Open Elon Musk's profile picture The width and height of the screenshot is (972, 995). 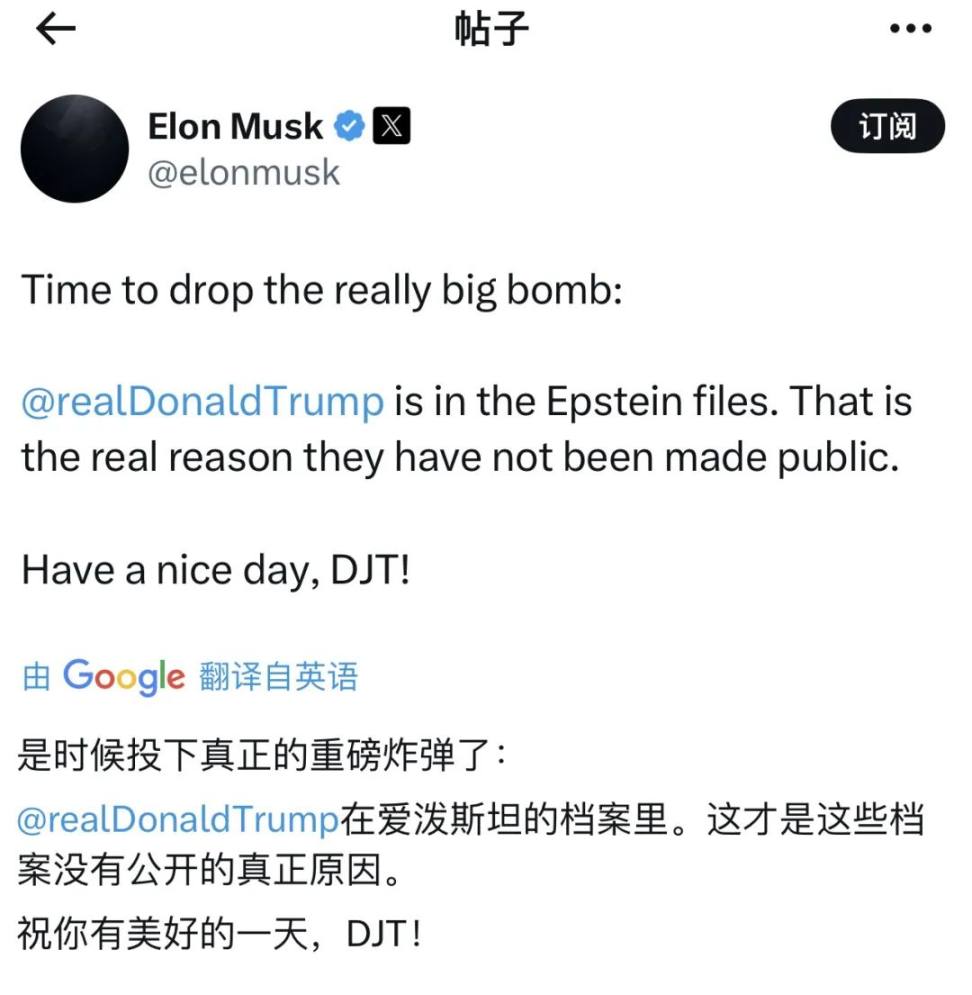pyautogui.click(x=75, y=150)
